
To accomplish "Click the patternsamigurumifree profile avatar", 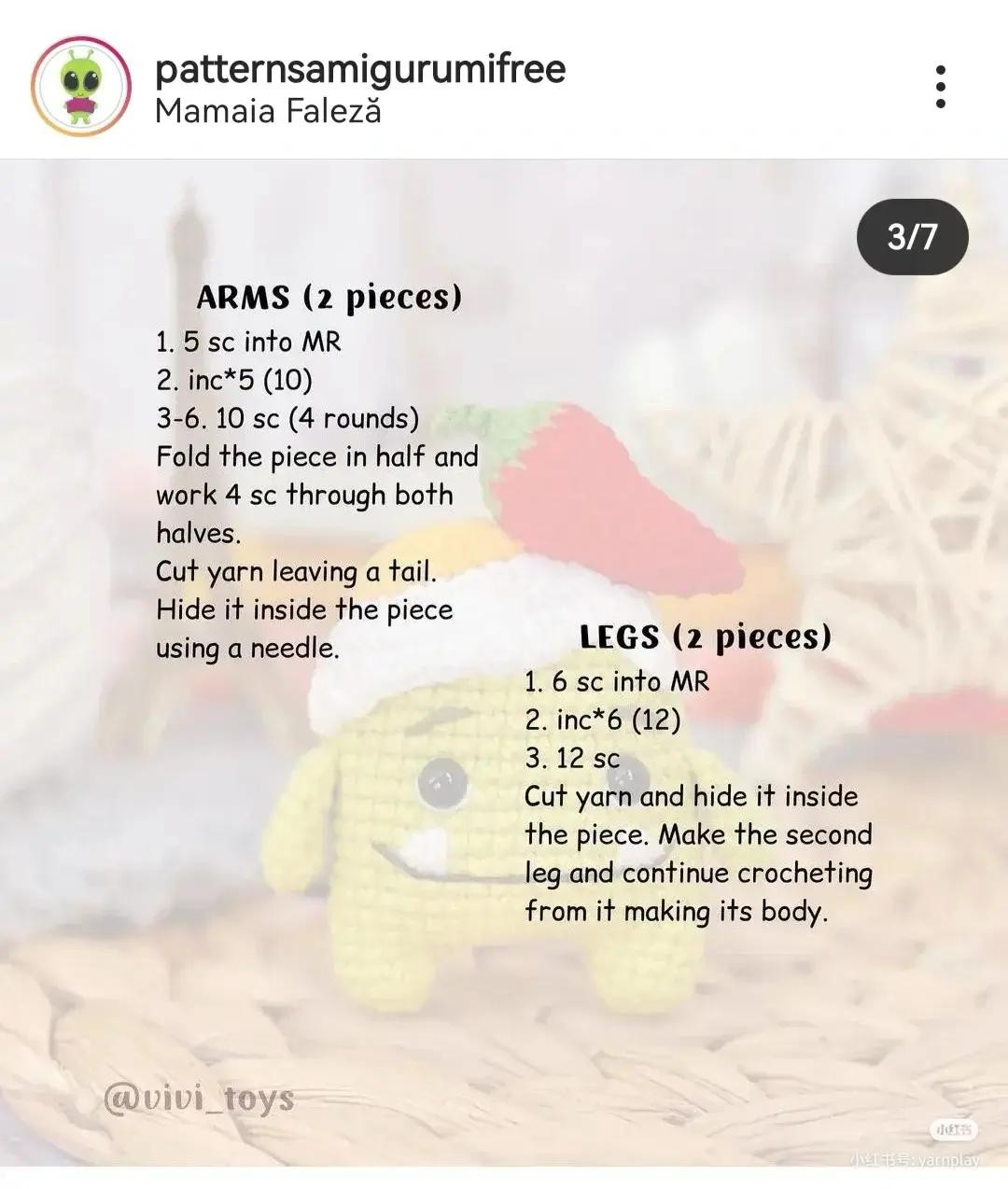I will click(x=79, y=85).
